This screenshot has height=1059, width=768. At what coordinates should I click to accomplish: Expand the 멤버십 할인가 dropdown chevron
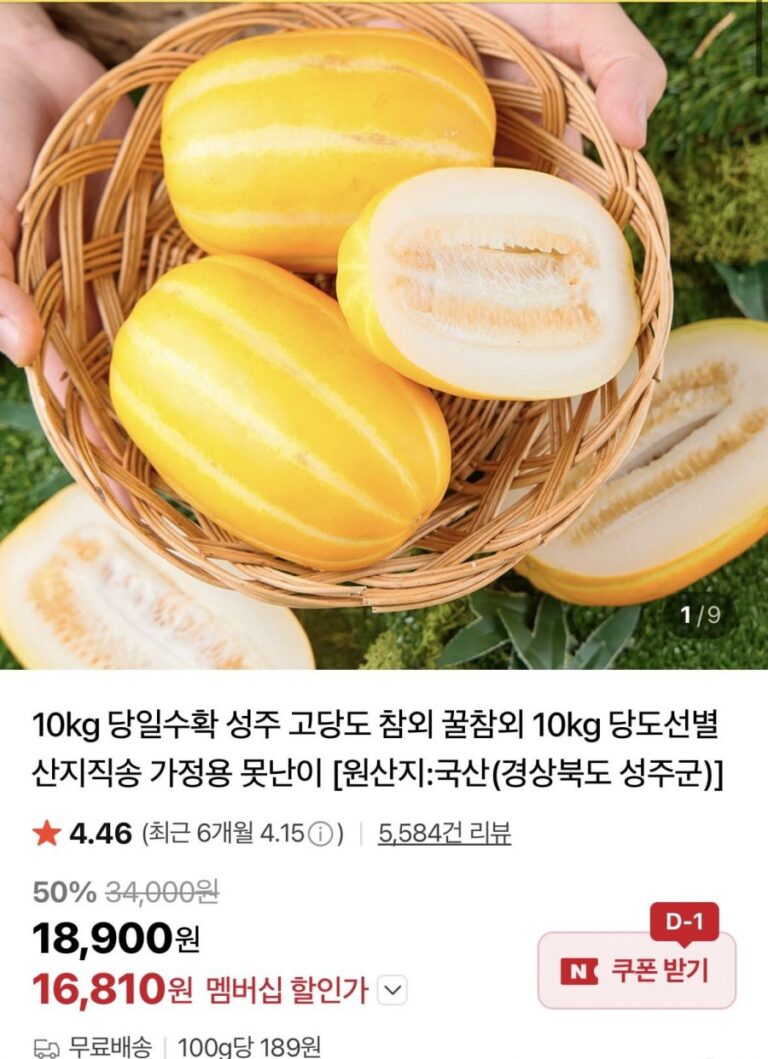point(392,991)
